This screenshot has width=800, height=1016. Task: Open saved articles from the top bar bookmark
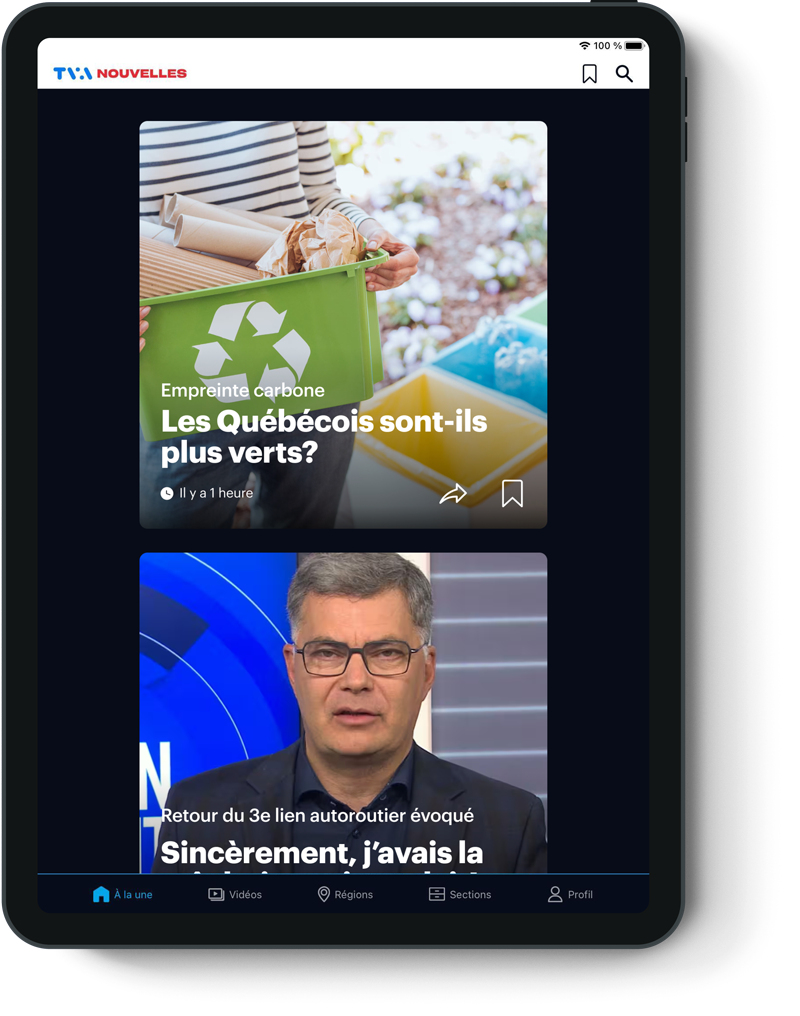coord(590,74)
